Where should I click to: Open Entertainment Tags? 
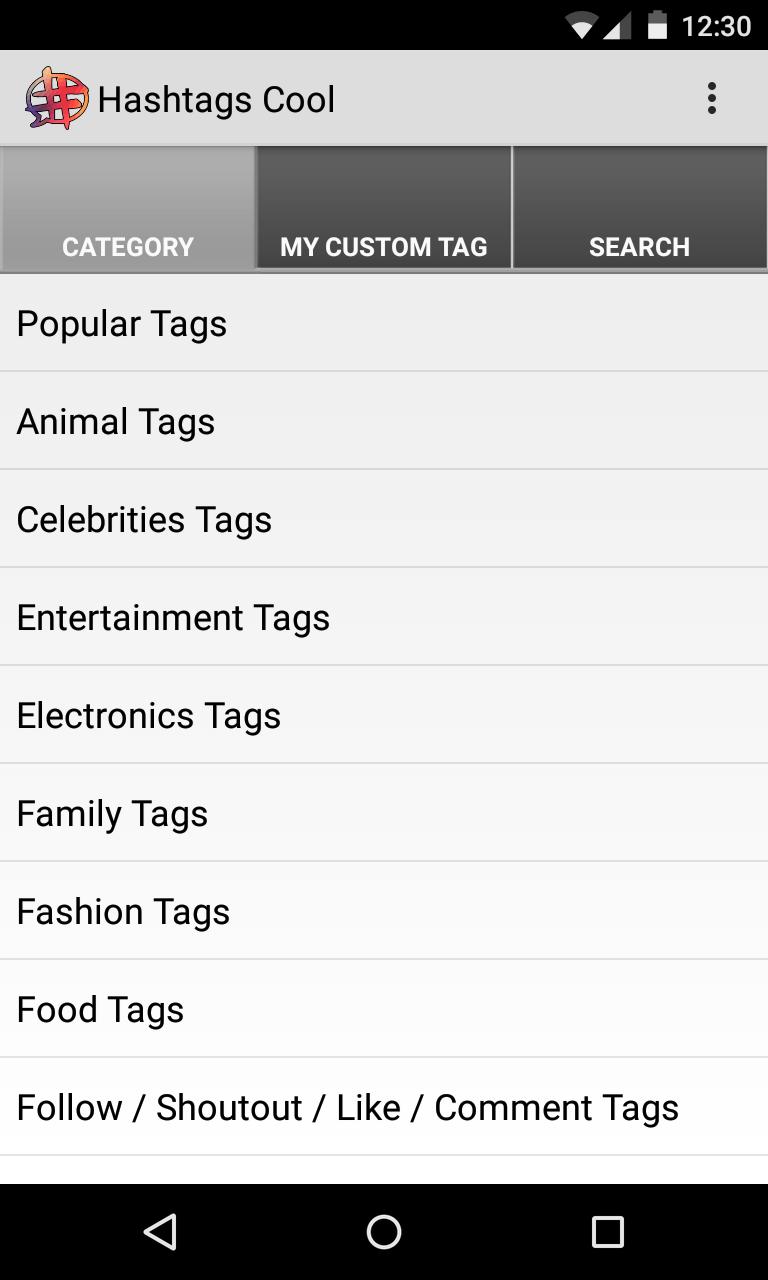pyautogui.click(x=384, y=617)
